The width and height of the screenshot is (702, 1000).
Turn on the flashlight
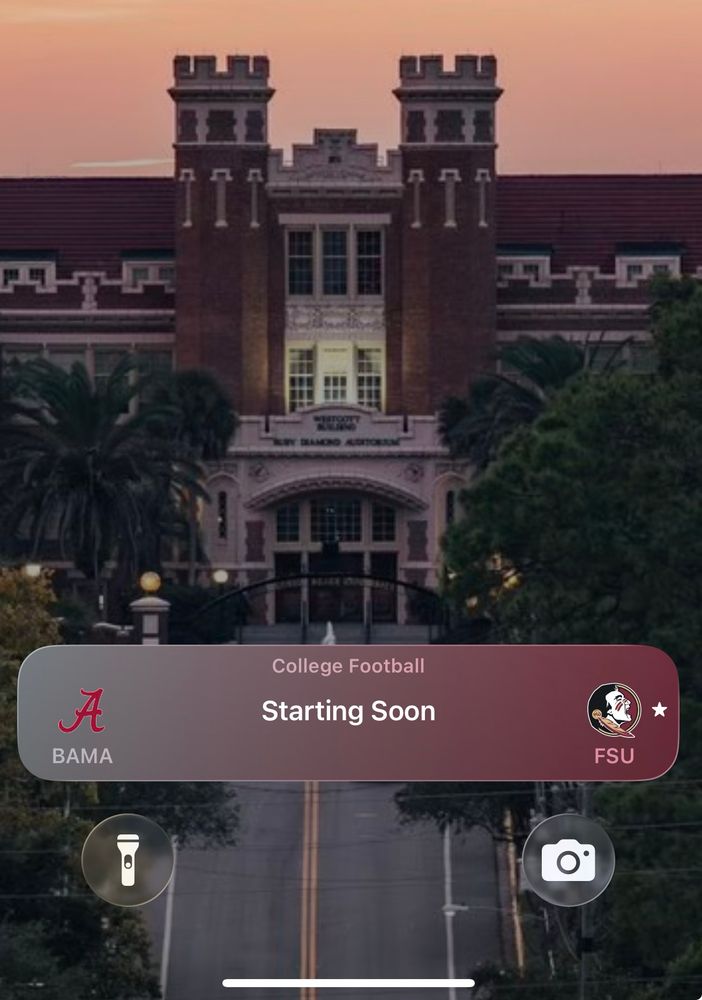128,860
